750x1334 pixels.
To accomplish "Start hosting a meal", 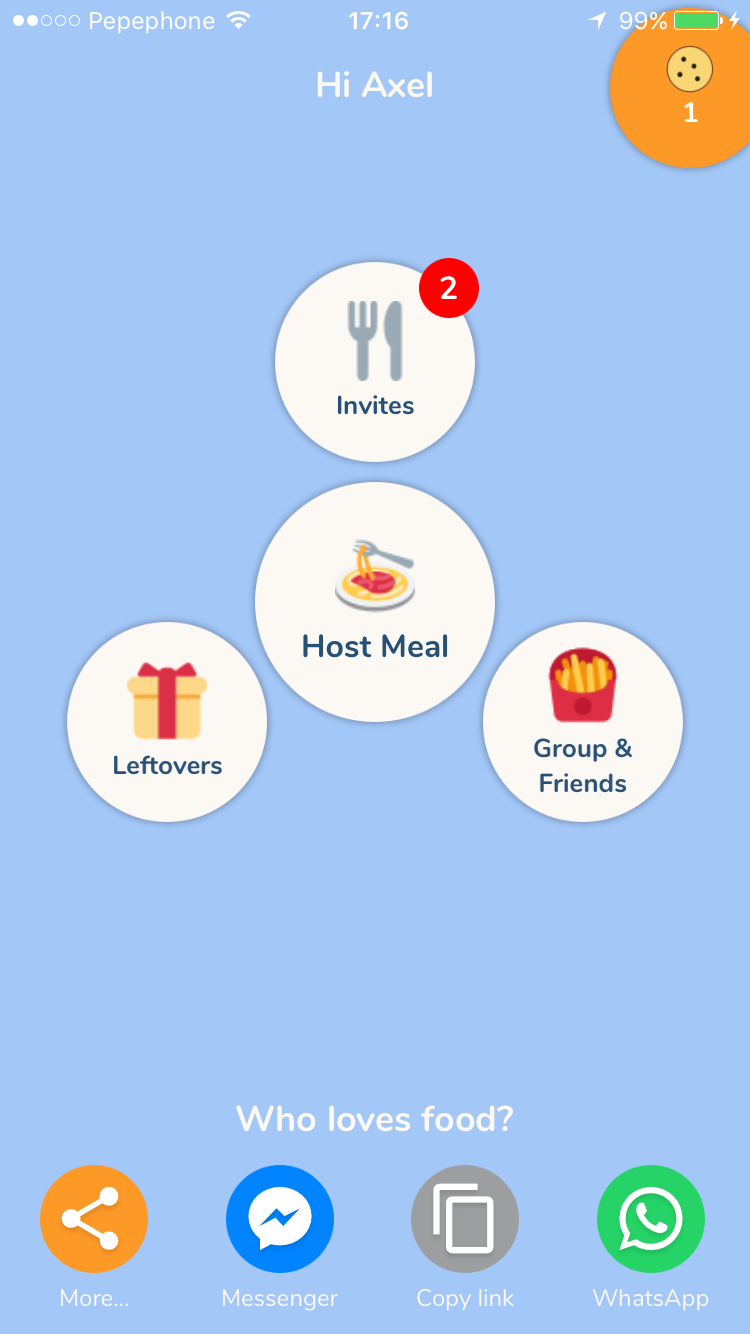I will (x=375, y=602).
